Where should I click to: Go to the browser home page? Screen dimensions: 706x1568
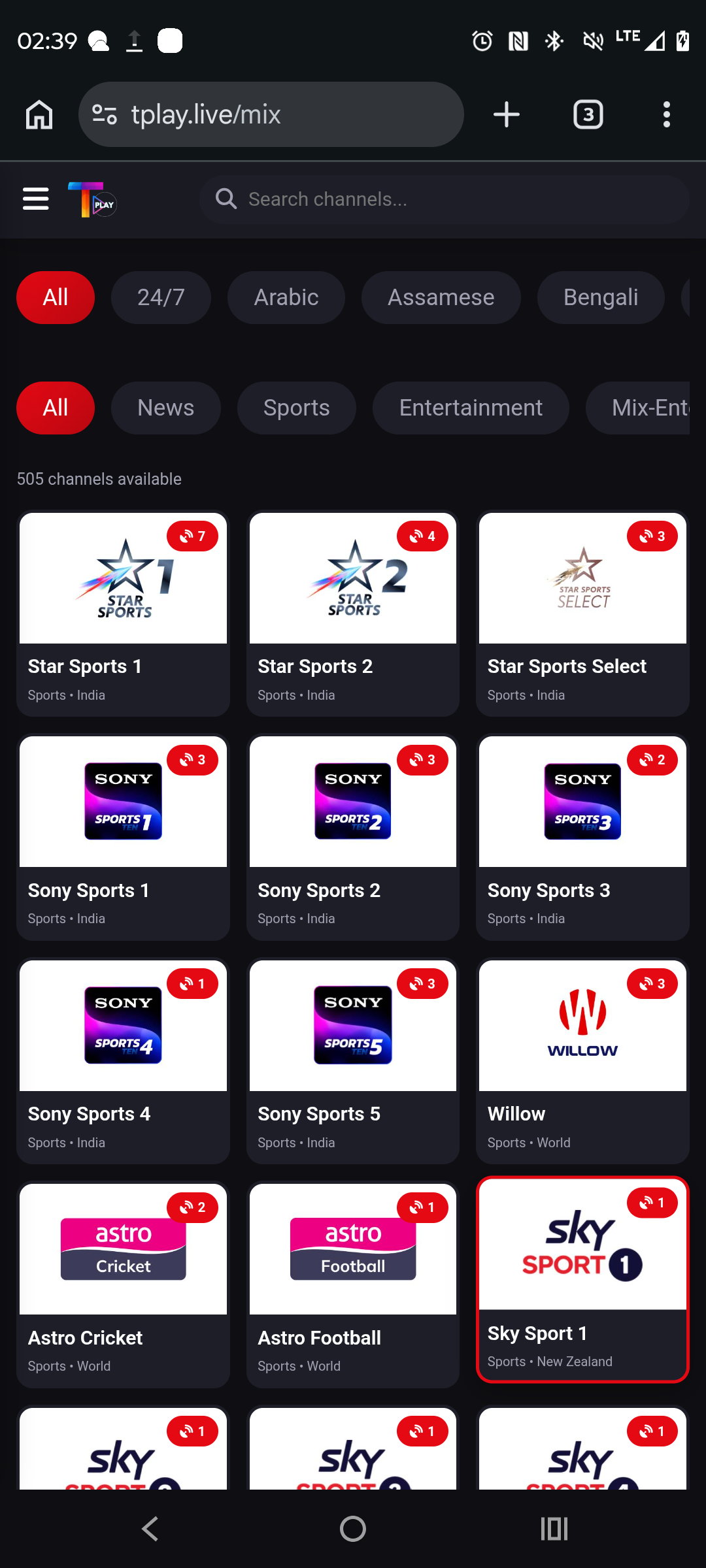(39, 115)
